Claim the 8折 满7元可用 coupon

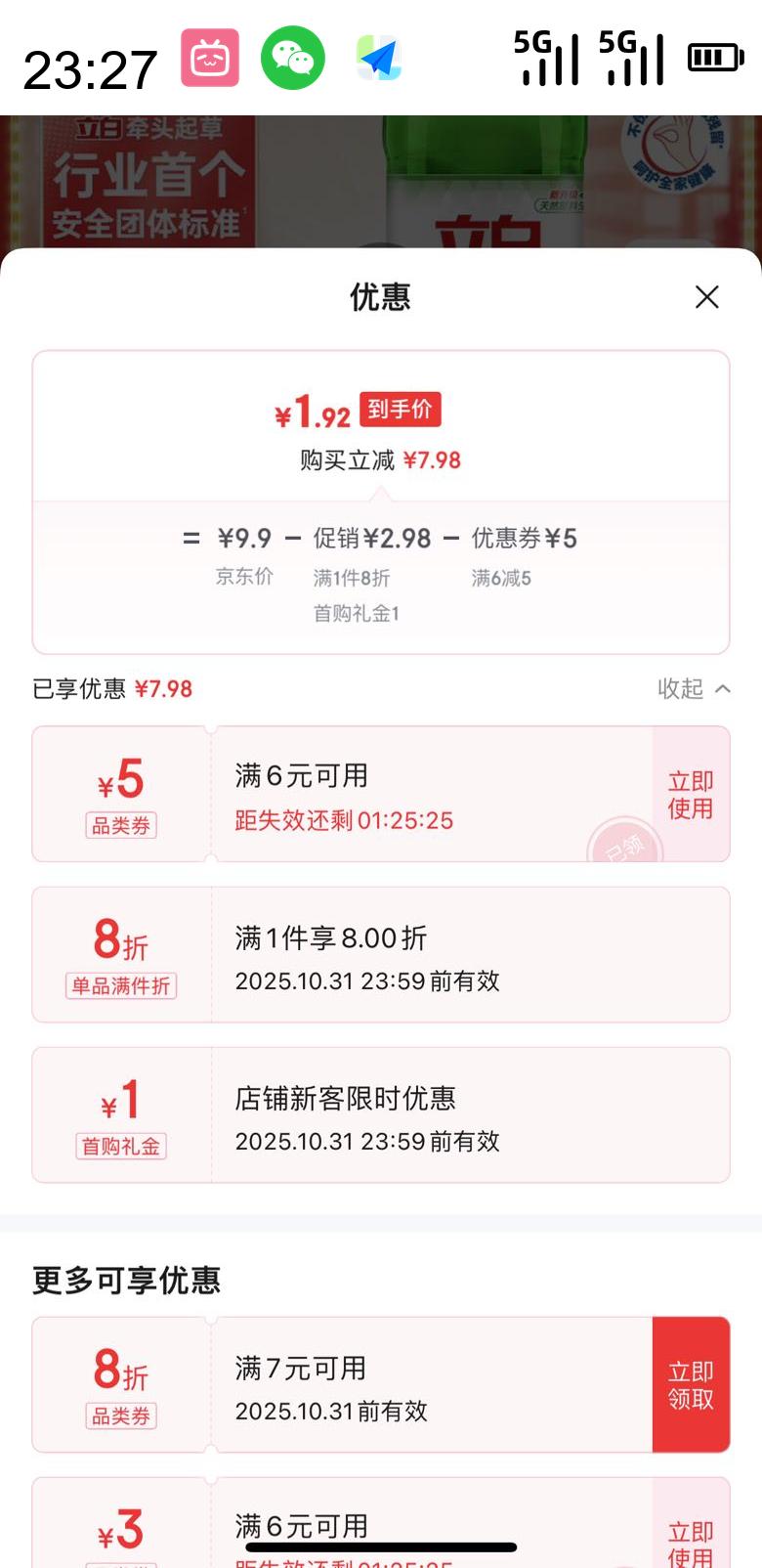[x=690, y=1384]
